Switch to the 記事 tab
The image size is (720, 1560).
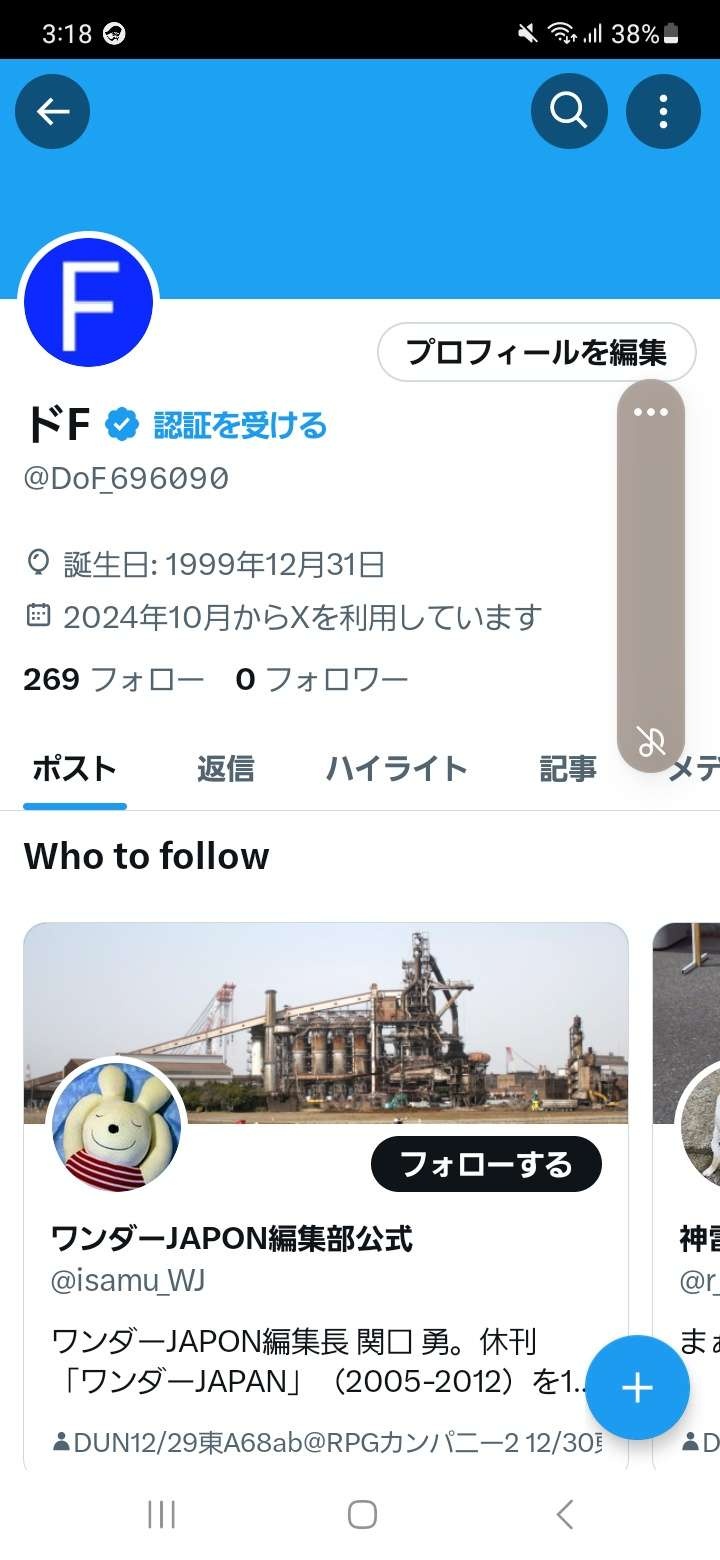point(568,768)
